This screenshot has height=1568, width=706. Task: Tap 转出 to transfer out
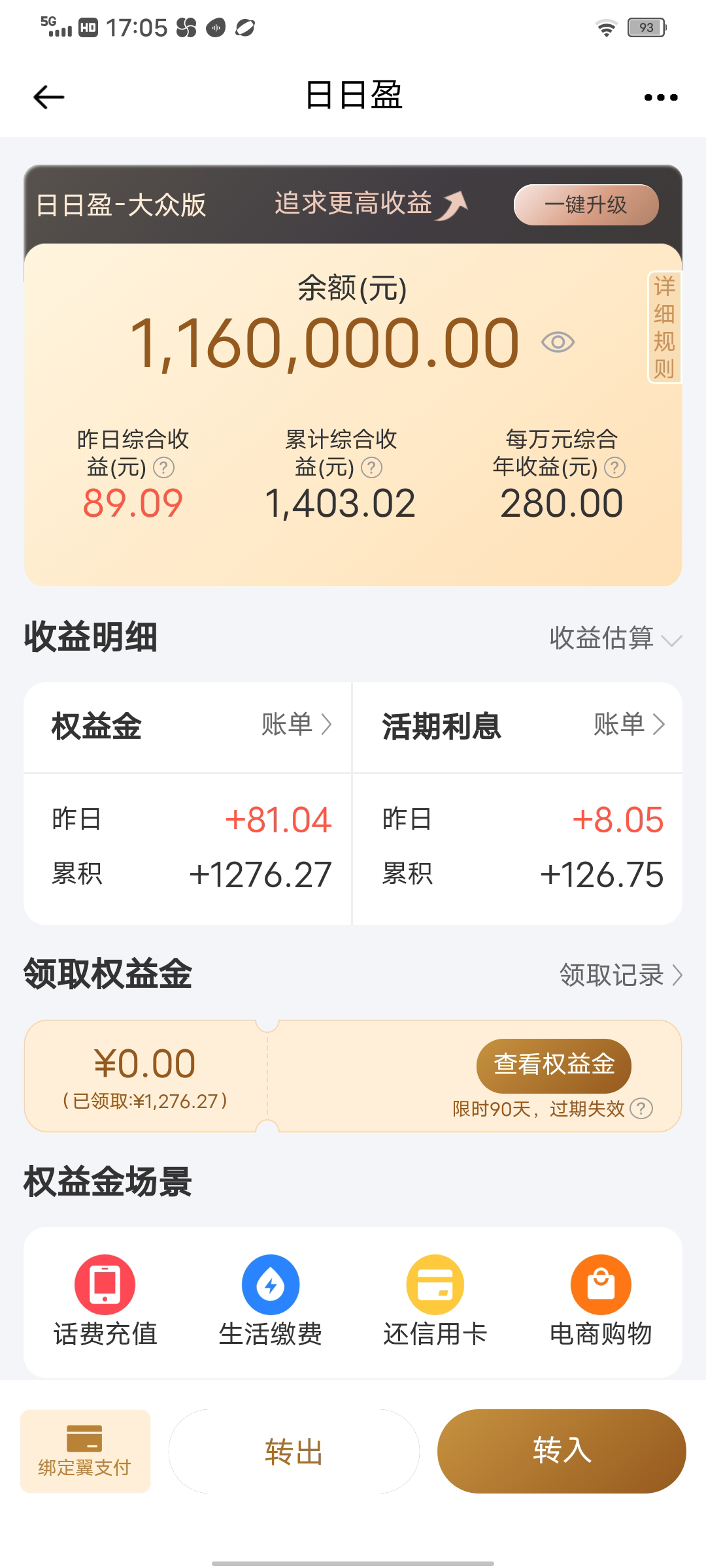click(x=294, y=1451)
